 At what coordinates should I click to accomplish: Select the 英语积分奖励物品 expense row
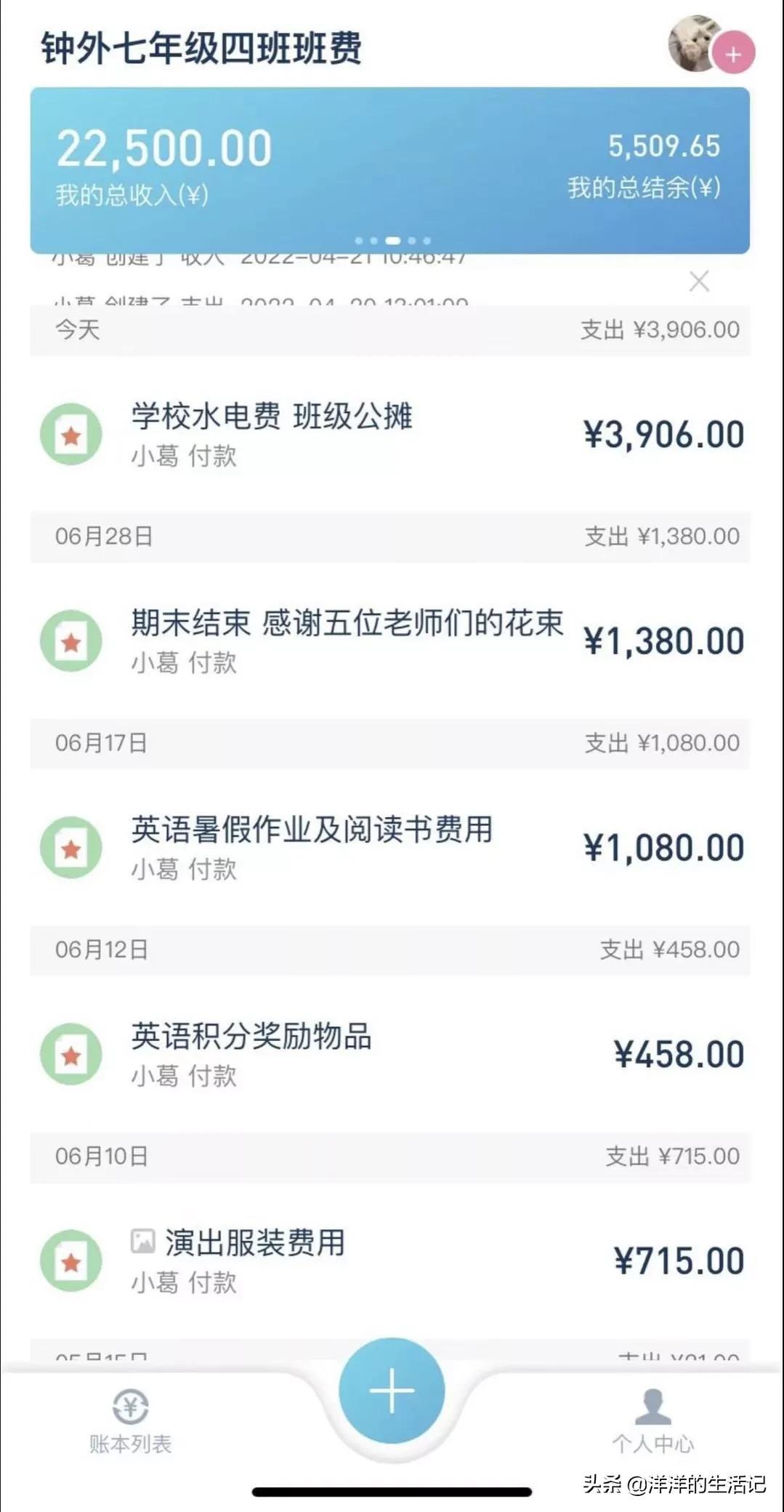point(391,1054)
